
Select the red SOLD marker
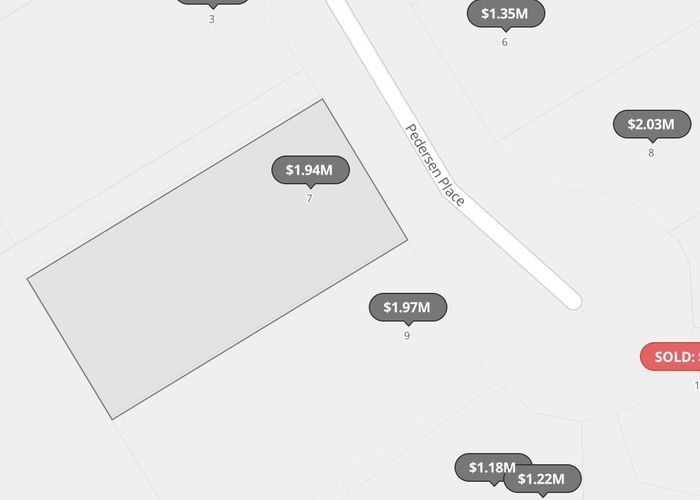pos(671,357)
